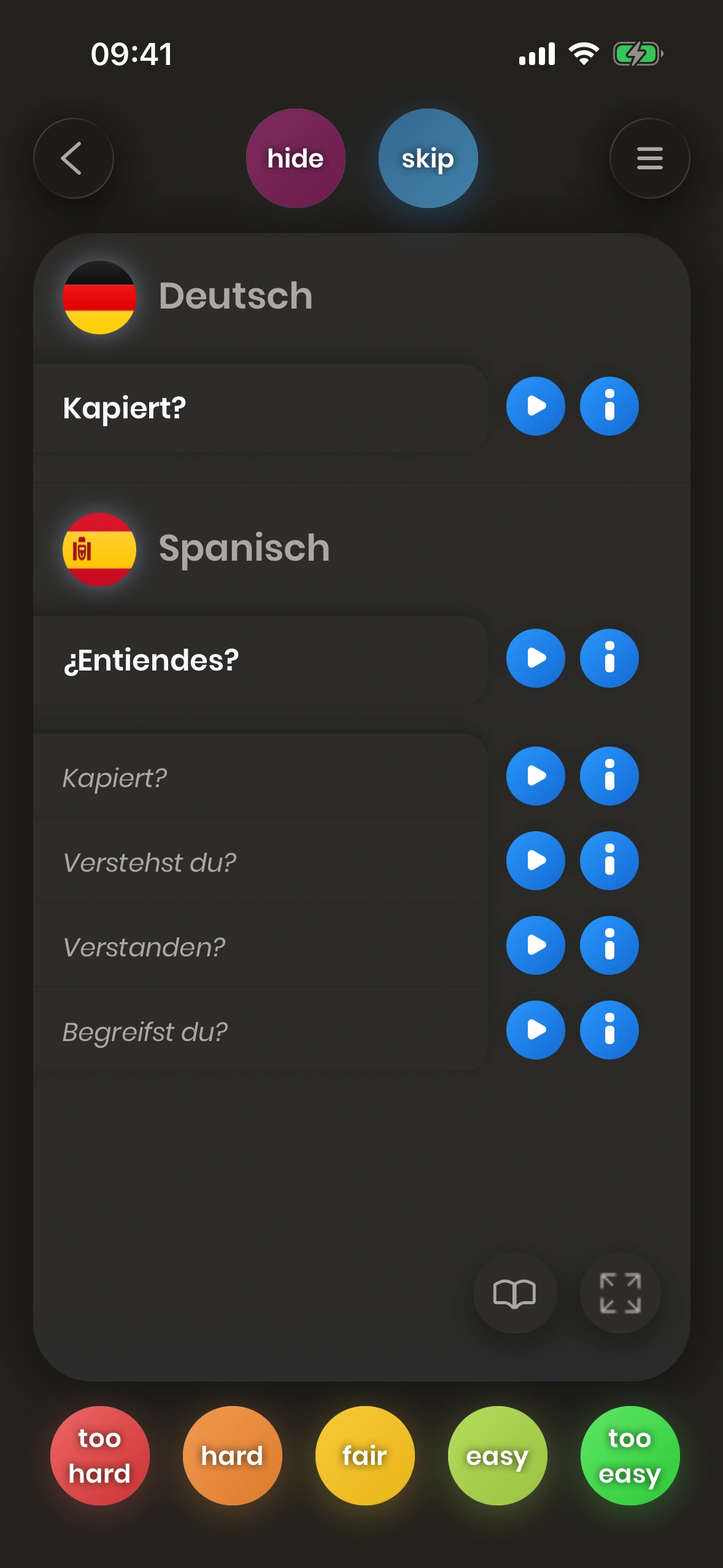Image resolution: width=723 pixels, height=1568 pixels.
Task: Open the hamburger menu
Action: [x=649, y=158]
